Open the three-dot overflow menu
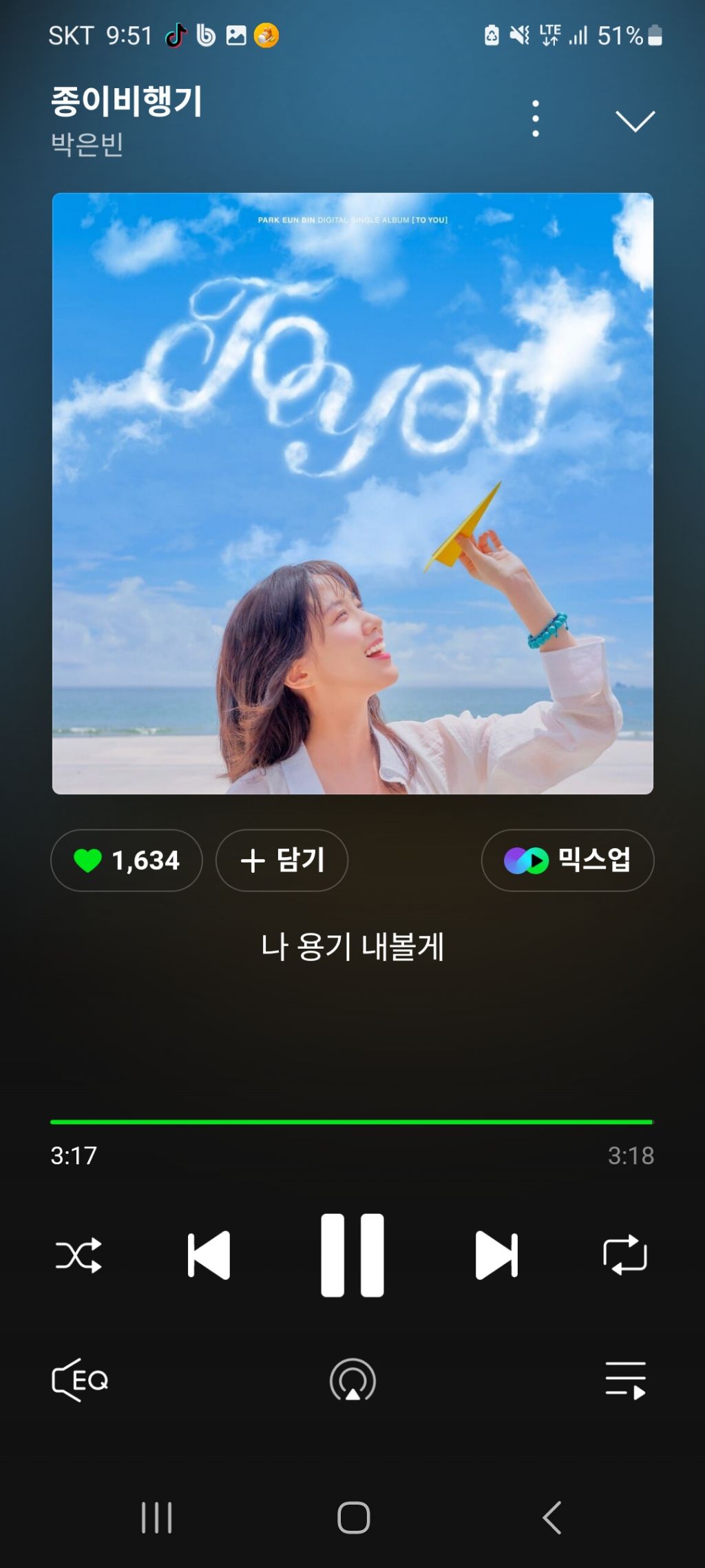This screenshot has width=705, height=1568. [x=536, y=118]
